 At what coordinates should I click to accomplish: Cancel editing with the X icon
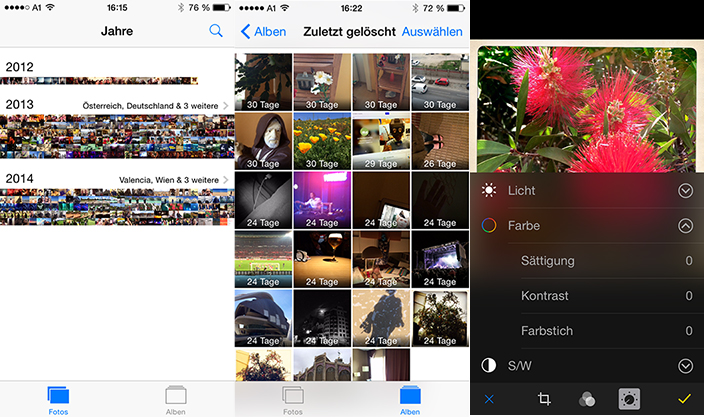pos(489,398)
